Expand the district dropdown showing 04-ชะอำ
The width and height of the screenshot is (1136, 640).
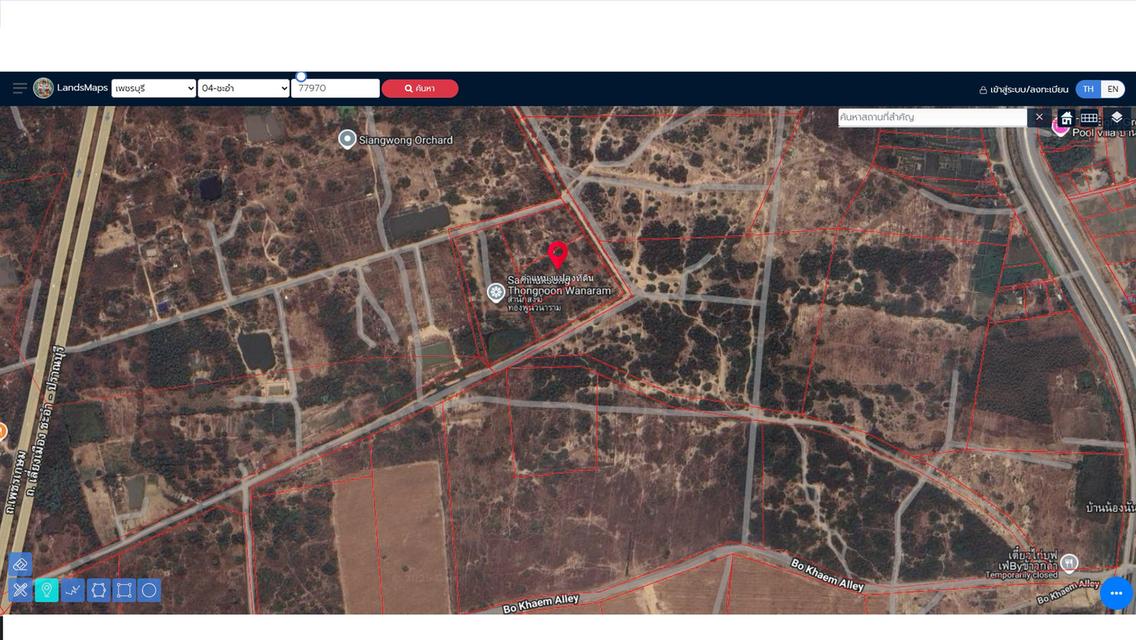point(243,88)
